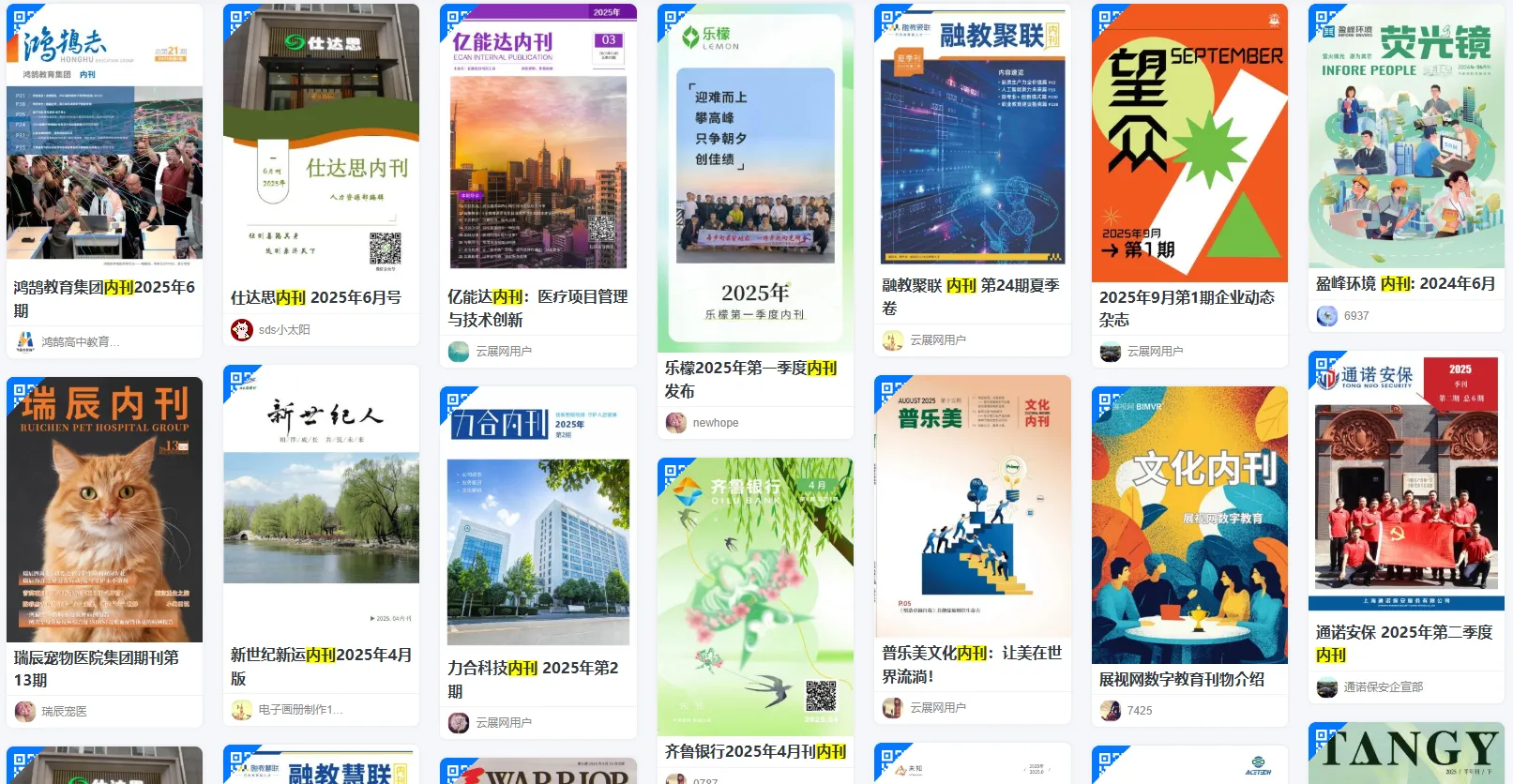Open the TANGY magazine cover
This screenshot has height=784, width=1513.
coord(1406,753)
